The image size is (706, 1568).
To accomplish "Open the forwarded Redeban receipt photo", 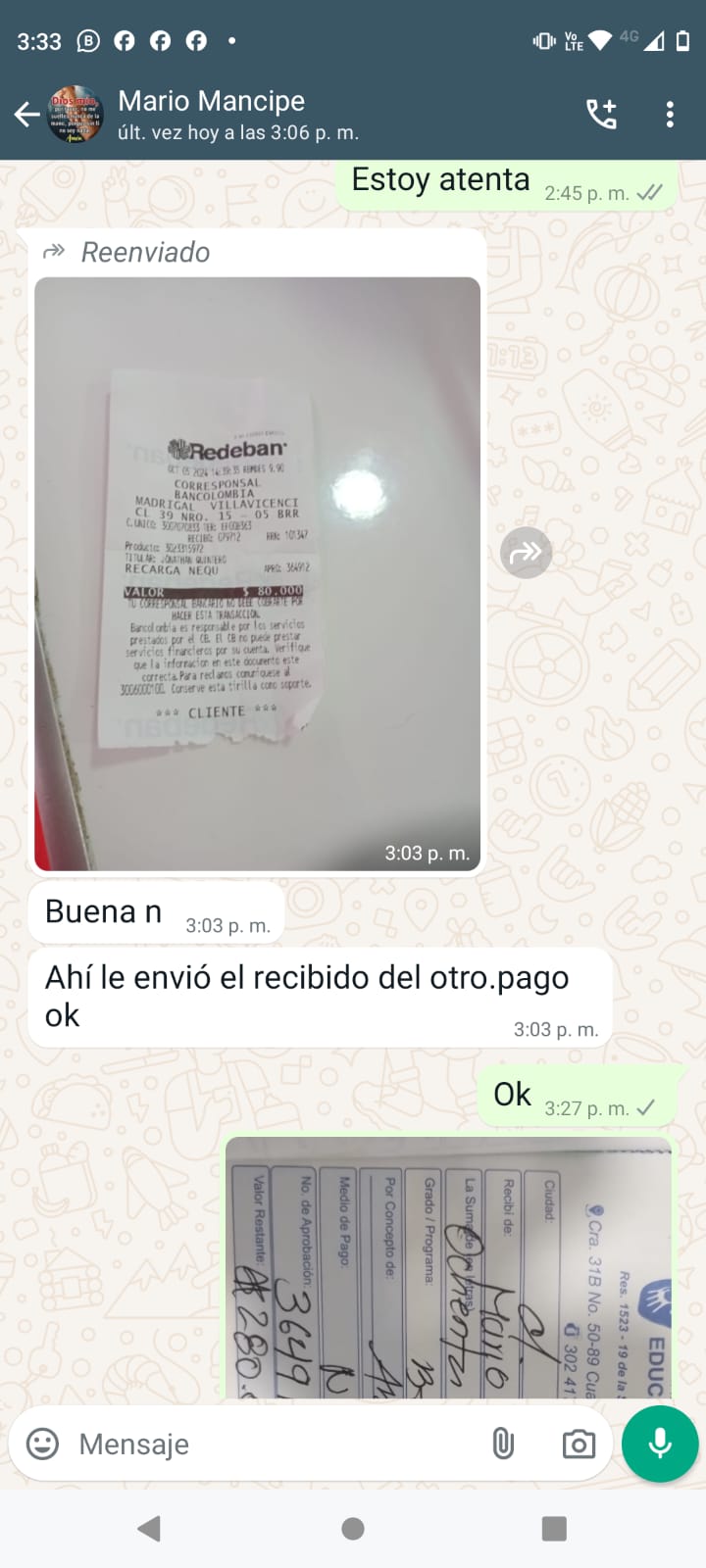I will [x=257, y=573].
